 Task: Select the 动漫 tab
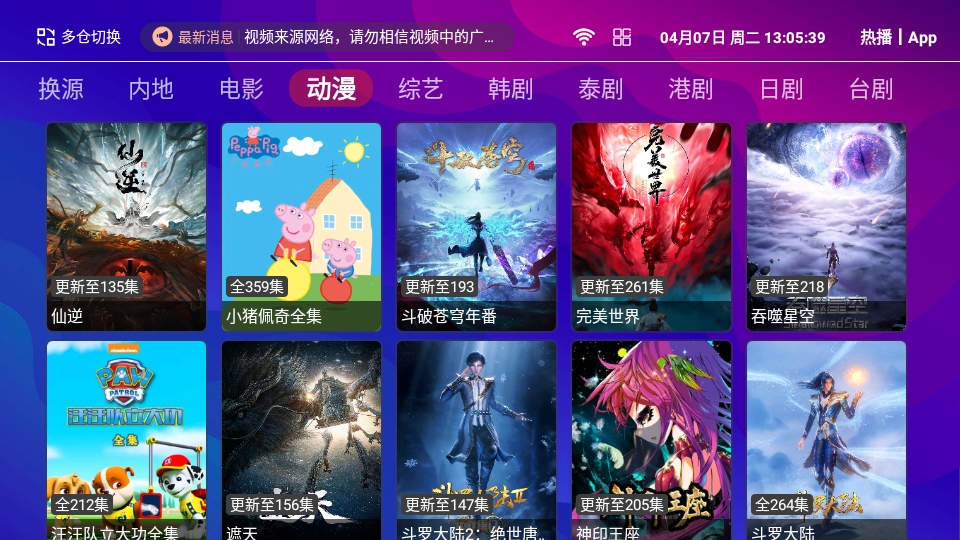[331, 89]
